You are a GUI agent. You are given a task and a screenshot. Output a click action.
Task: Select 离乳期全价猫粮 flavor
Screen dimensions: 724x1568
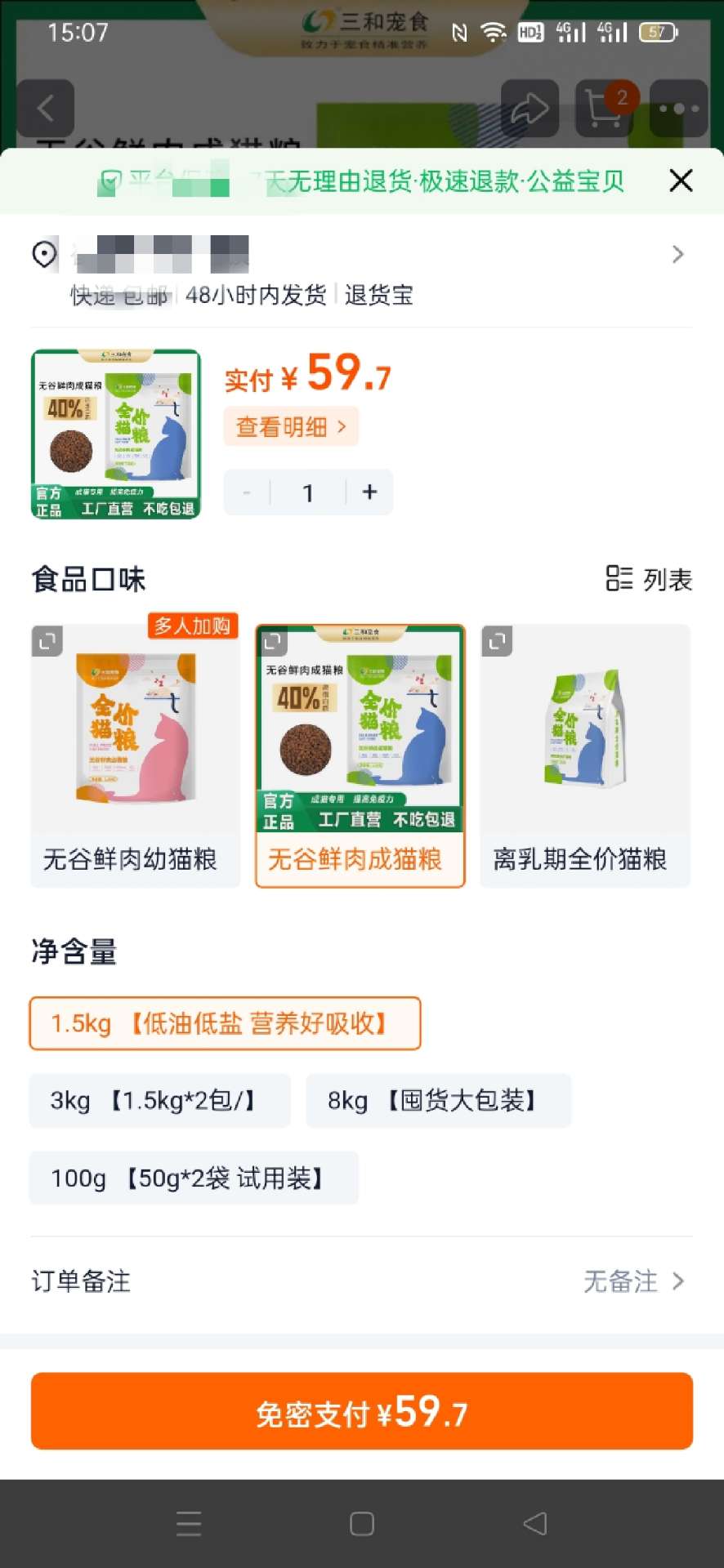[585, 755]
